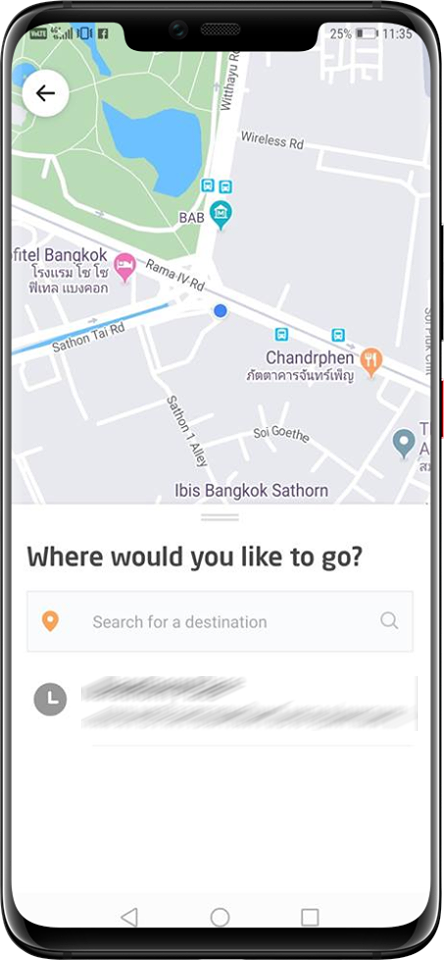
Task: Tap the magnifier icon in the search box
Action: tap(389, 621)
